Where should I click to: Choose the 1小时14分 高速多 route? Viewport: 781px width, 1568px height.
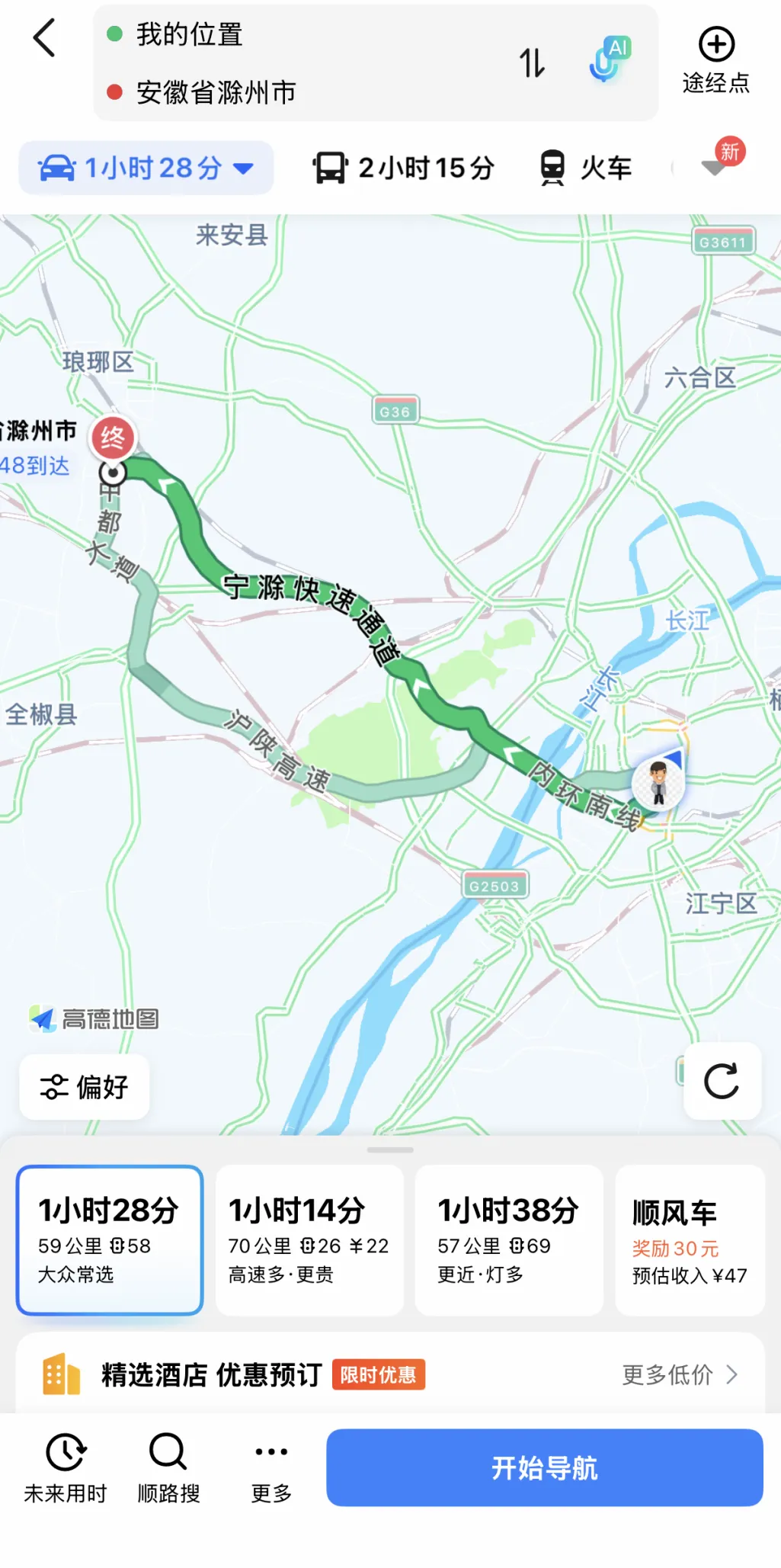309,1239
